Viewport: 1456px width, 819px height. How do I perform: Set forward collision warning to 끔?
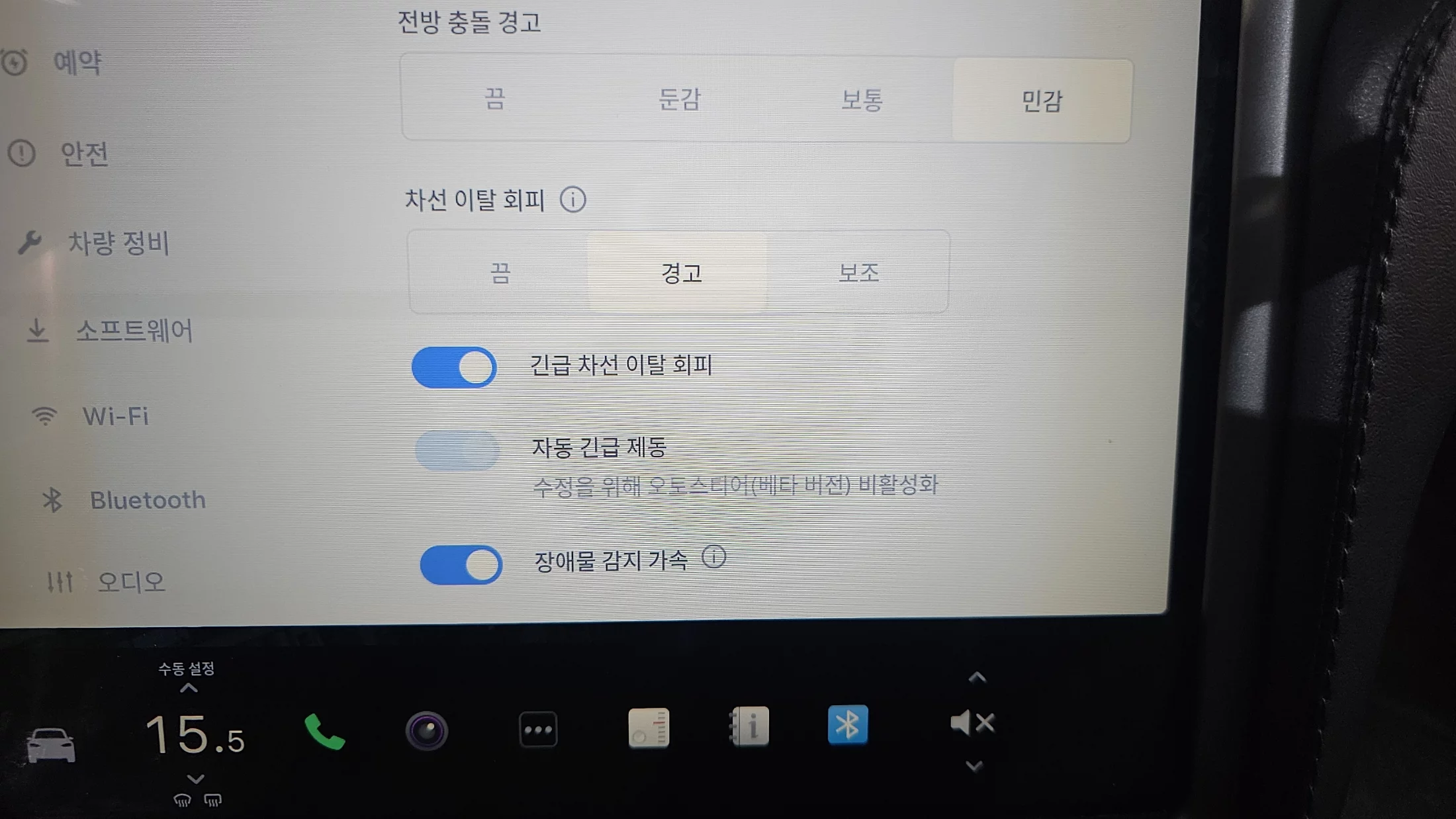tap(494, 99)
